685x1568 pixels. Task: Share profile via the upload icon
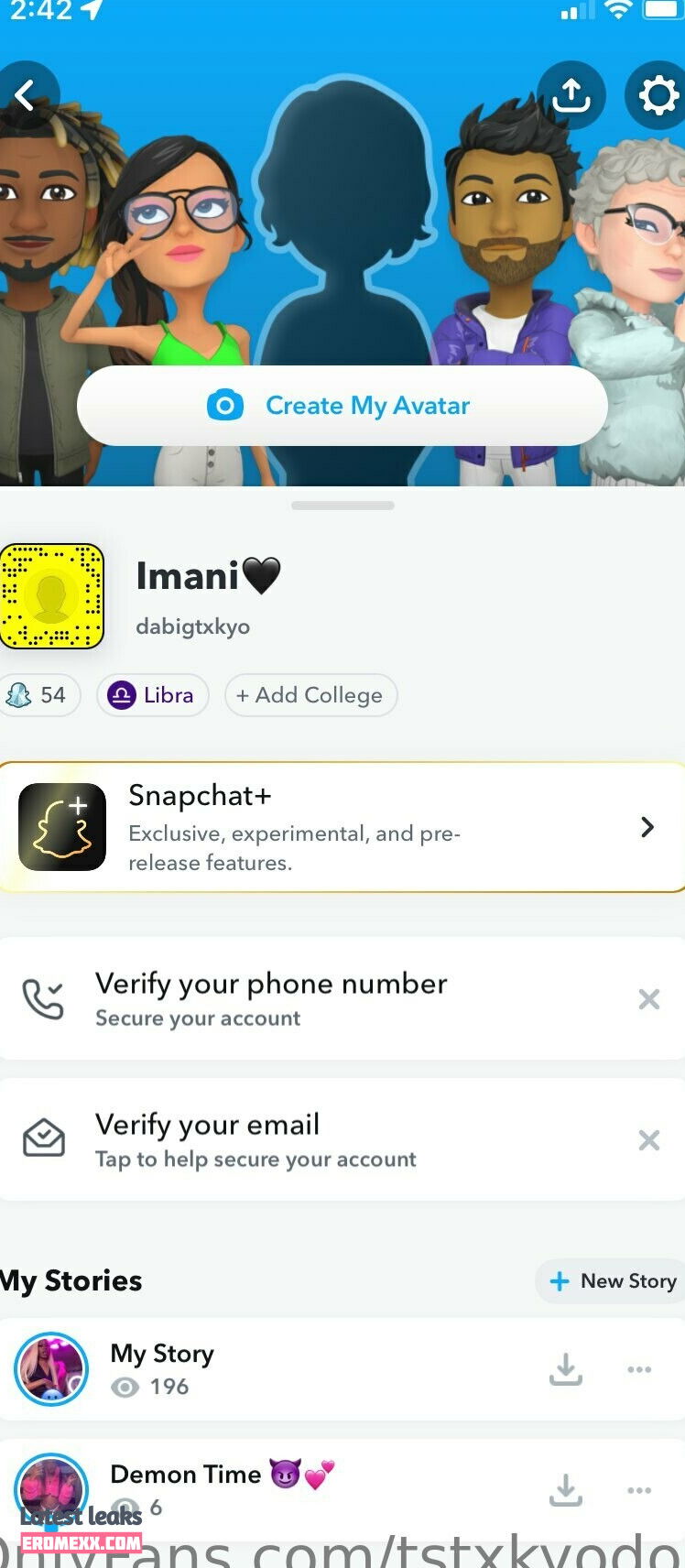pyautogui.click(x=571, y=94)
